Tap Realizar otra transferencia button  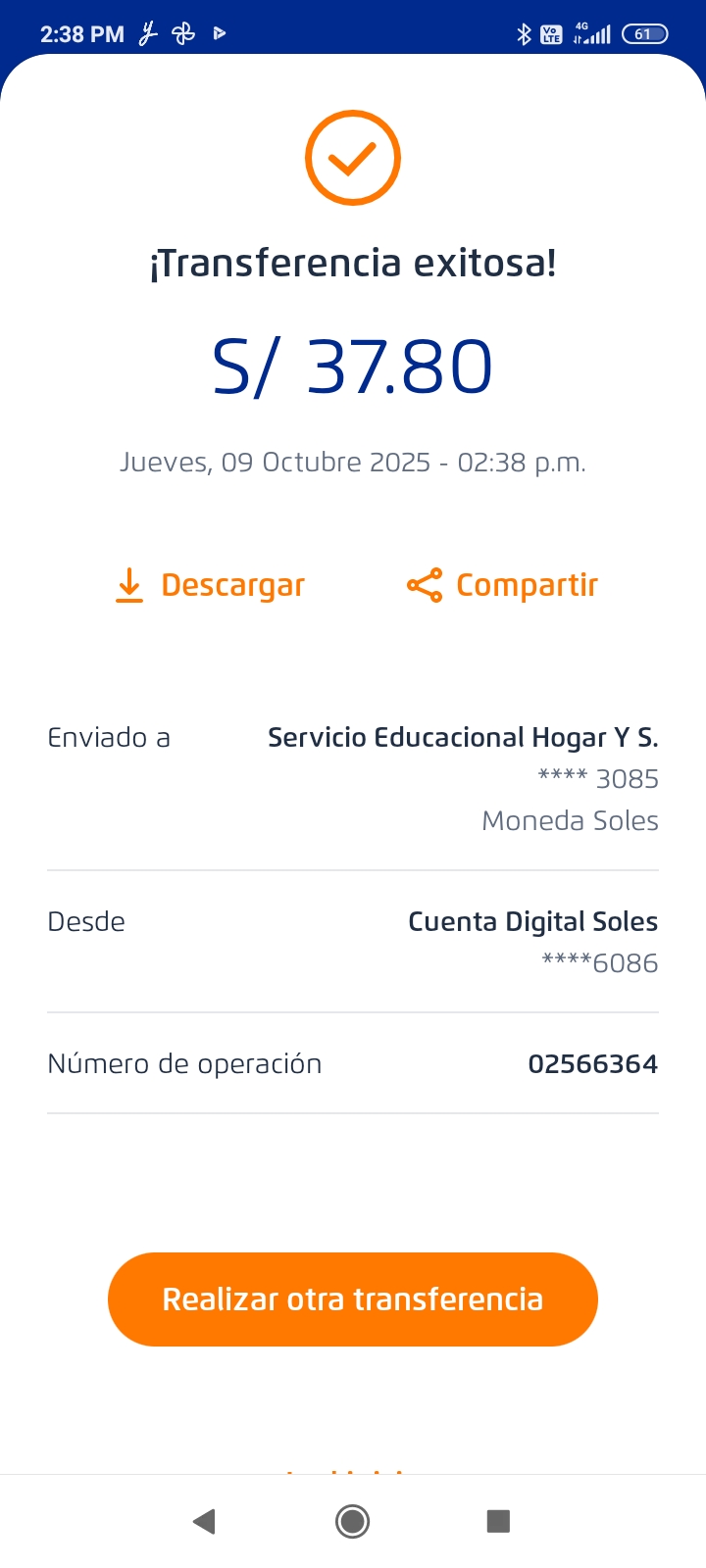[x=353, y=1298]
